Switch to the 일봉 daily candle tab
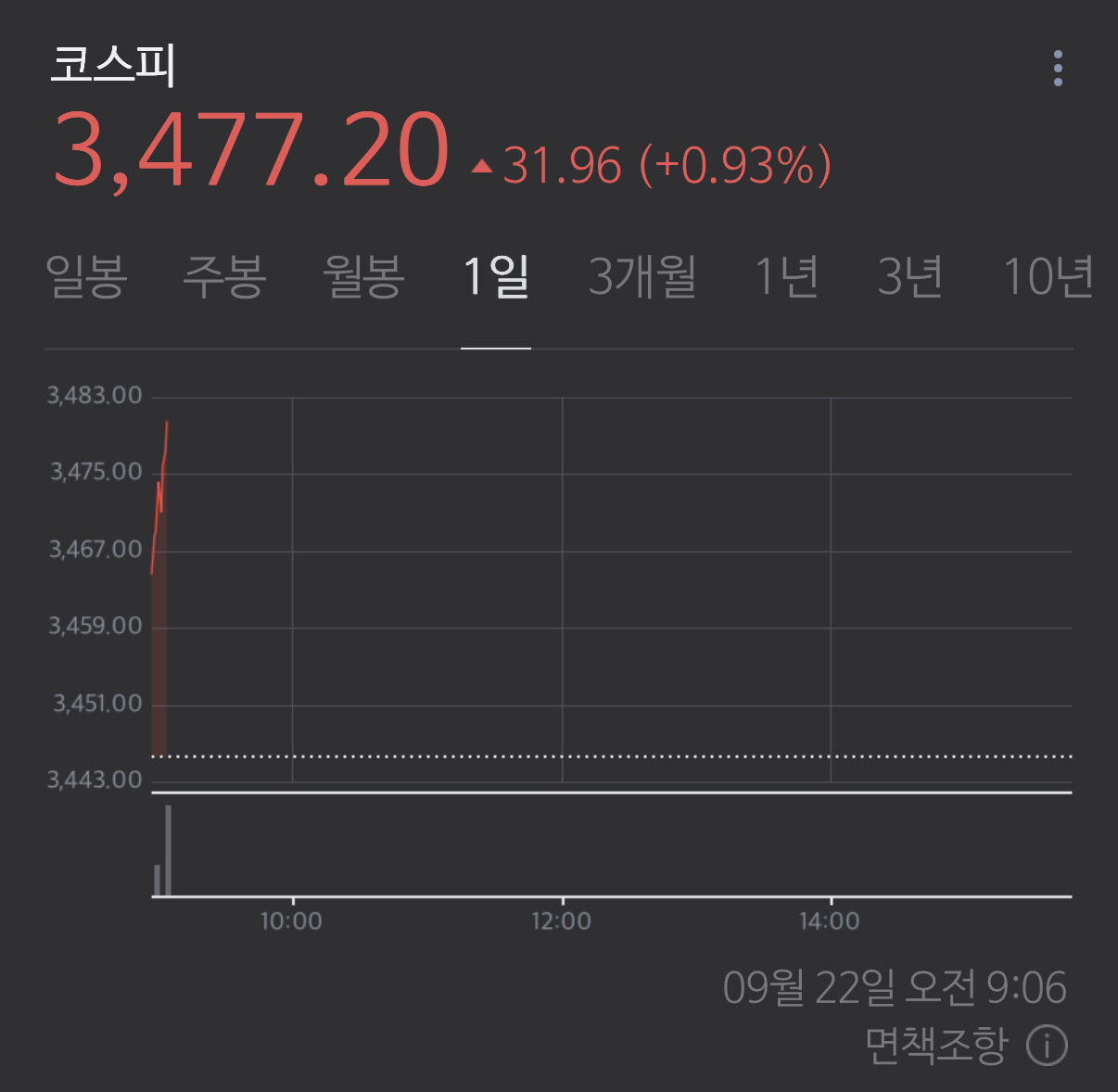The height and width of the screenshot is (1092, 1118). click(x=86, y=276)
